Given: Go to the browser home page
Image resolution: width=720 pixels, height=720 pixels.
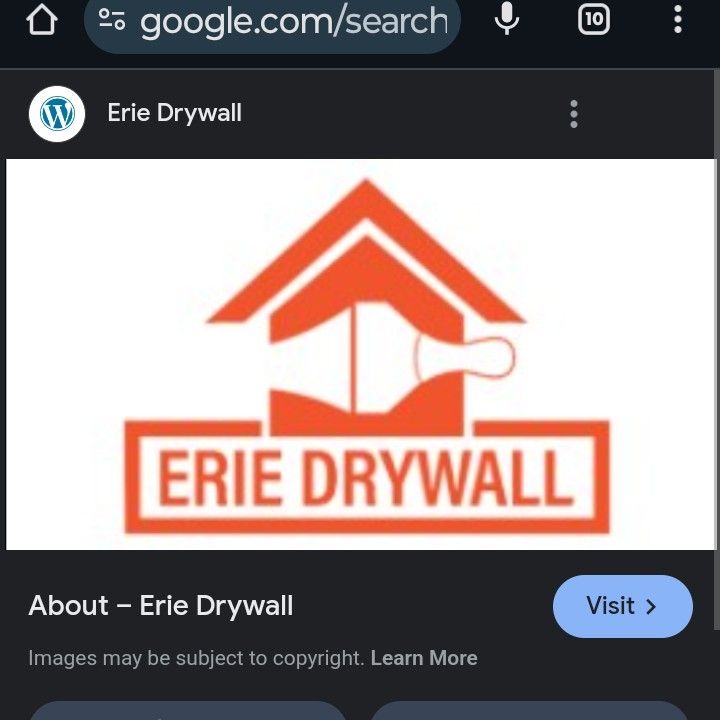Looking at the screenshot, I should tap(42, 20).
